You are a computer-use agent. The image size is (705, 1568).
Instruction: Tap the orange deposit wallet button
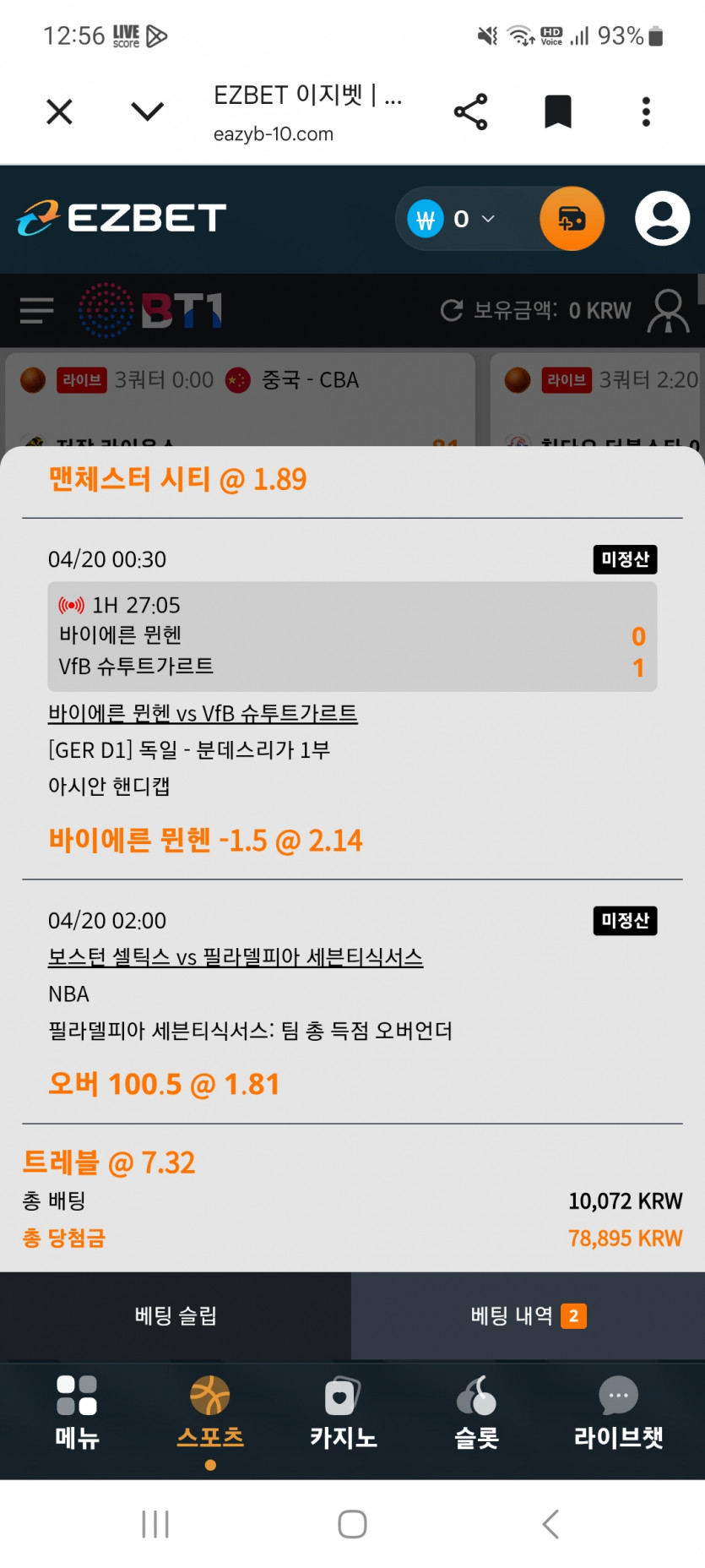point(572,219)
